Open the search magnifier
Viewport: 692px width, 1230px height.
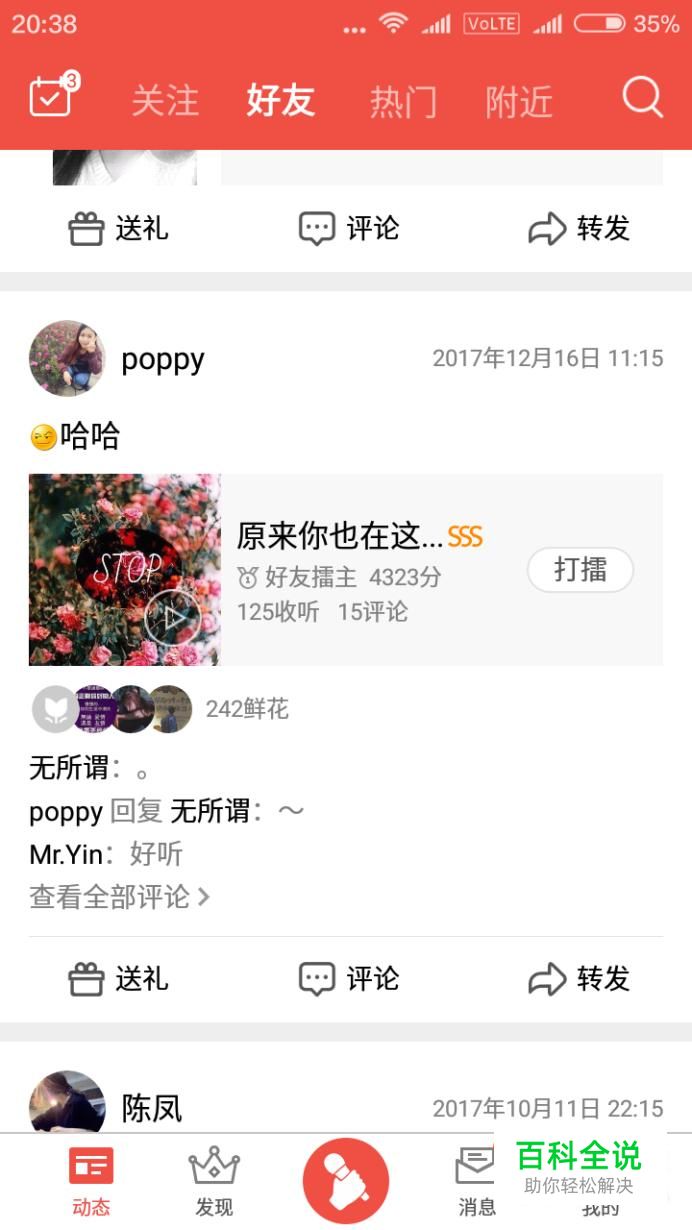coord(642,98)
